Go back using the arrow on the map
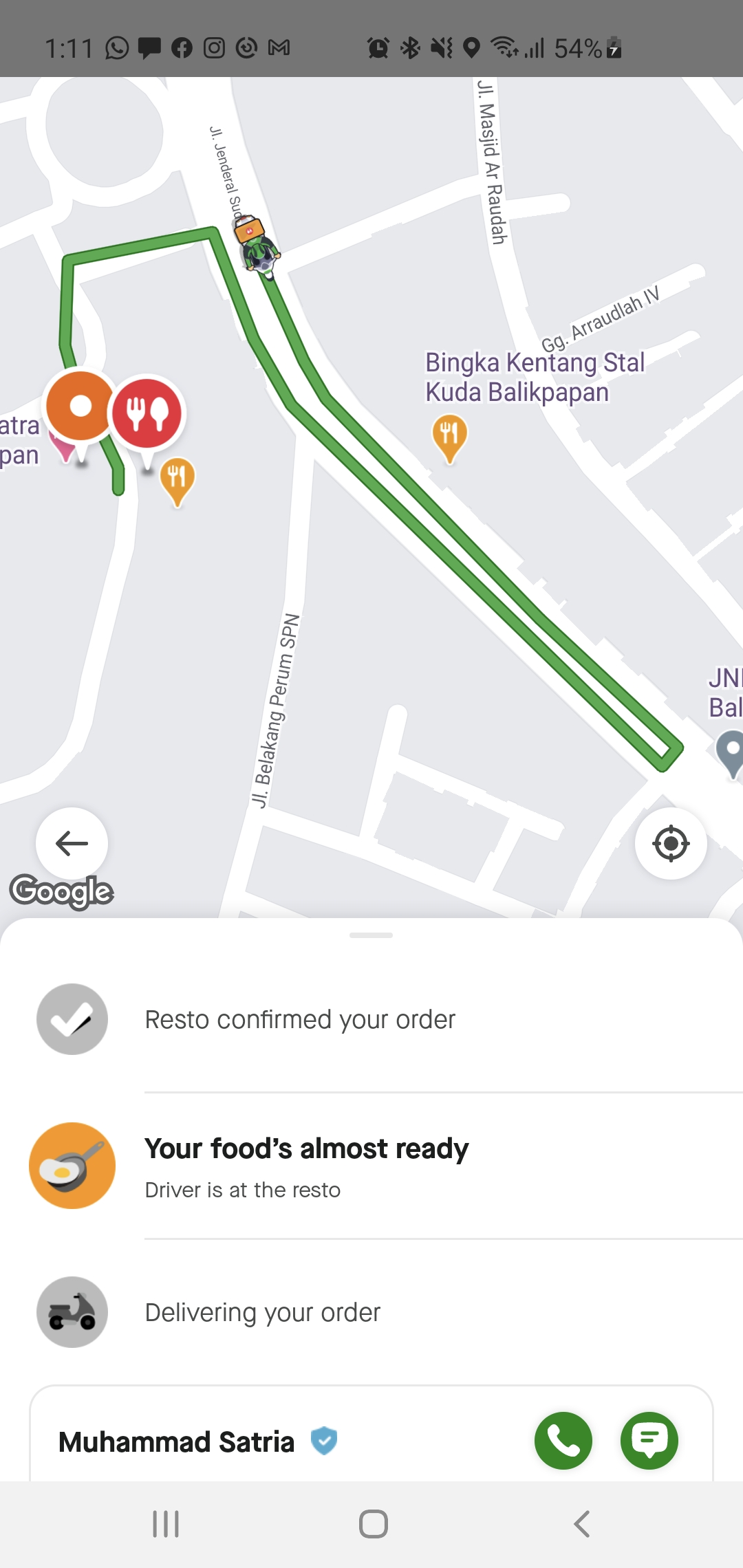The width and height of the screenshot is (743, 1568). [72, 843]
